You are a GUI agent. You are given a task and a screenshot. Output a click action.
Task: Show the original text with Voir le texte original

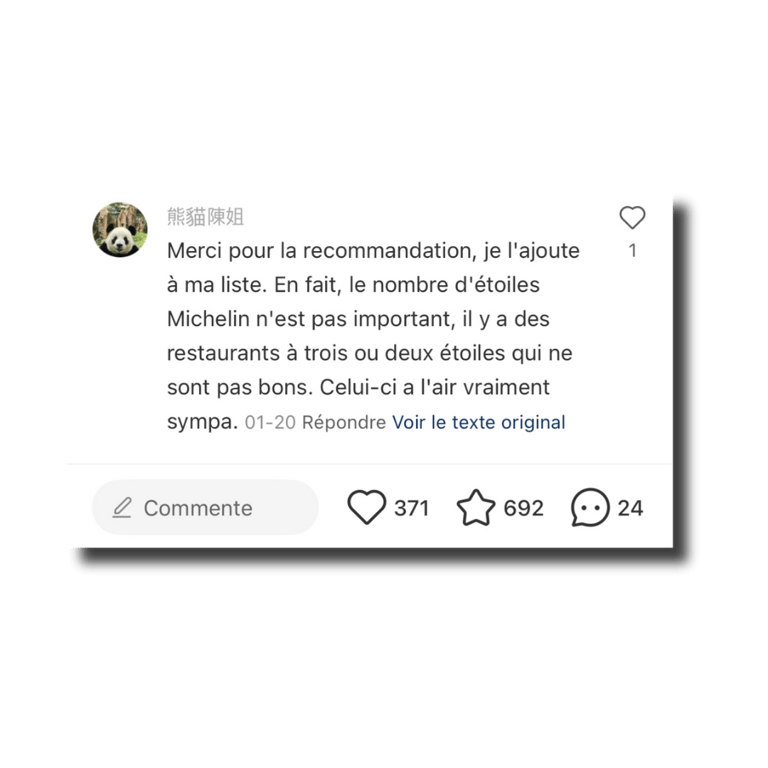click(x=478, y=423)
